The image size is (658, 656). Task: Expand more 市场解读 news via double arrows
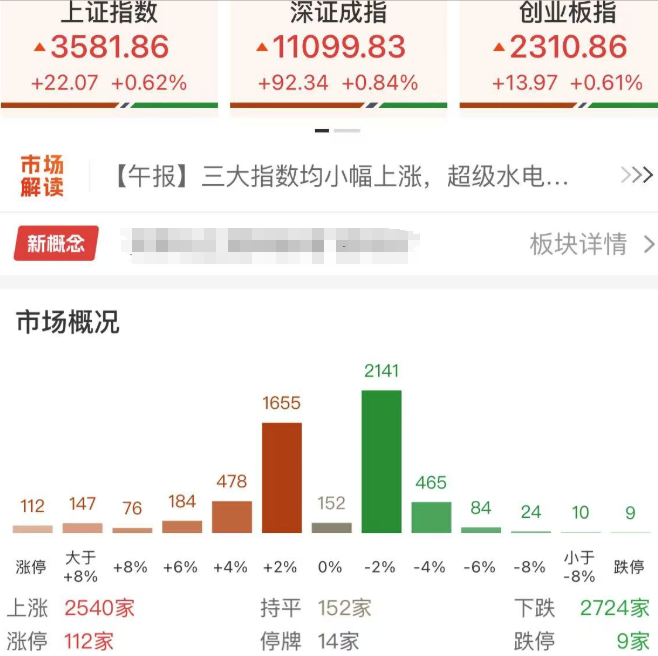[x=636, y=177]
